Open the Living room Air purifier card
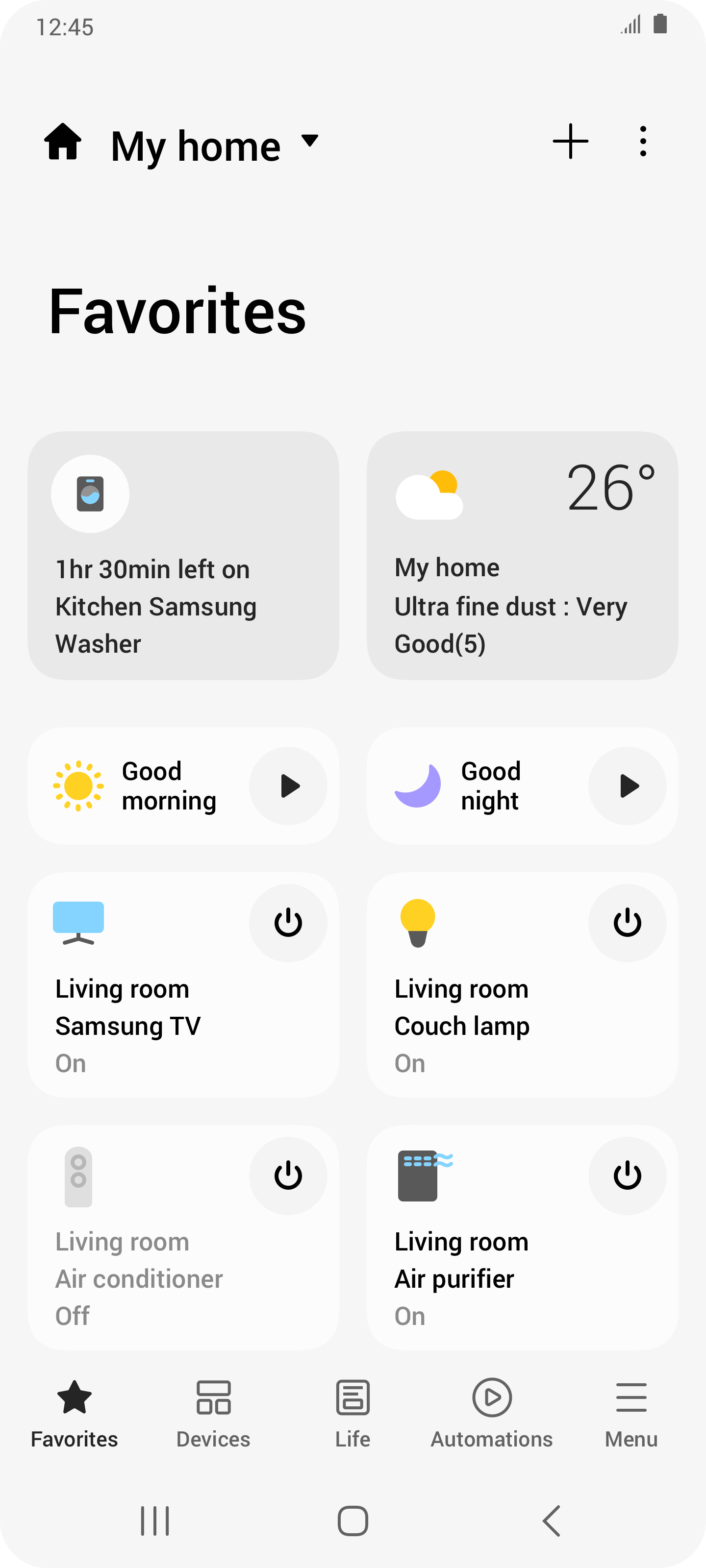The image size is (706, 1568). pos(522,1237)
